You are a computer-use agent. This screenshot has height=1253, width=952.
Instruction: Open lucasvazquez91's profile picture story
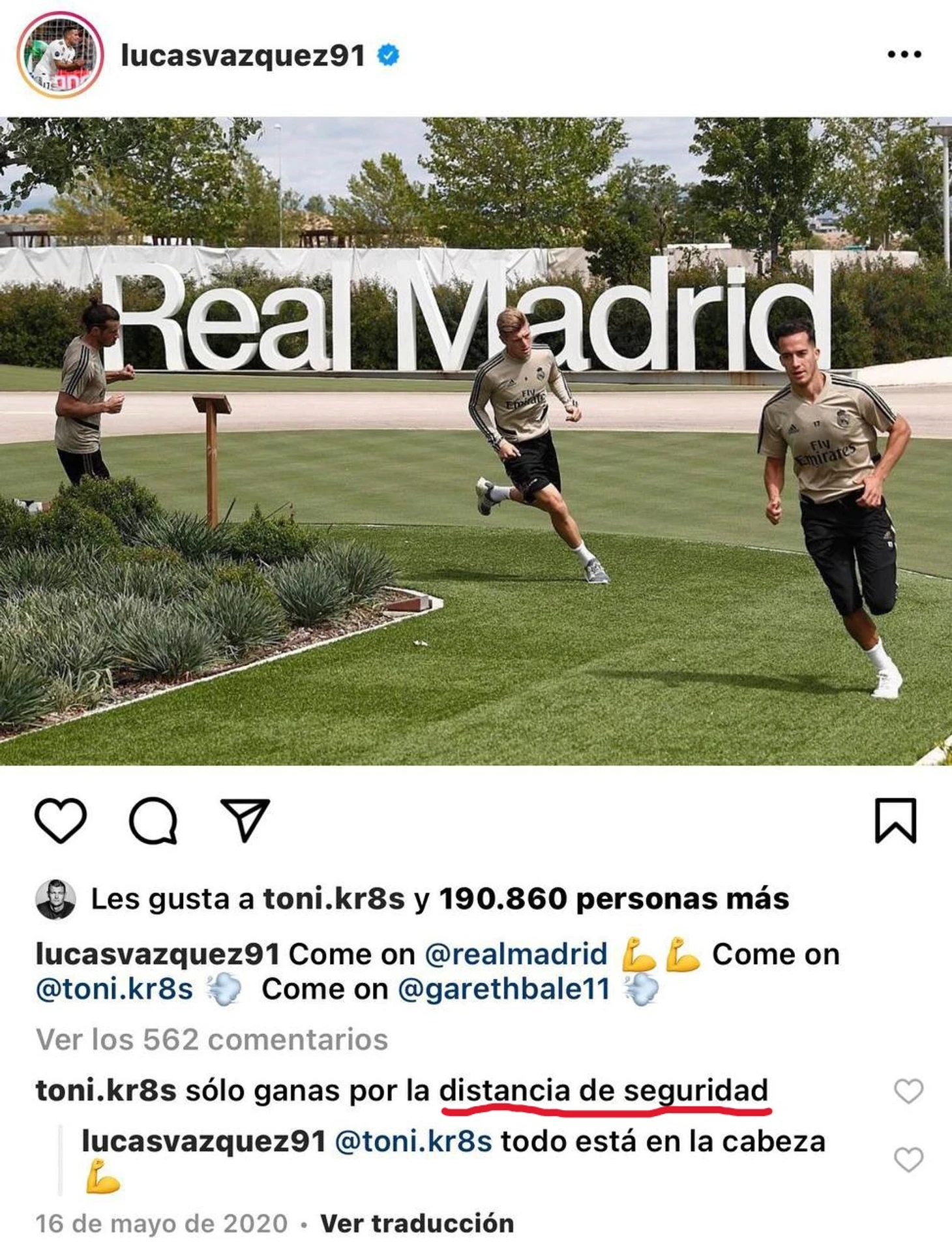60,55
